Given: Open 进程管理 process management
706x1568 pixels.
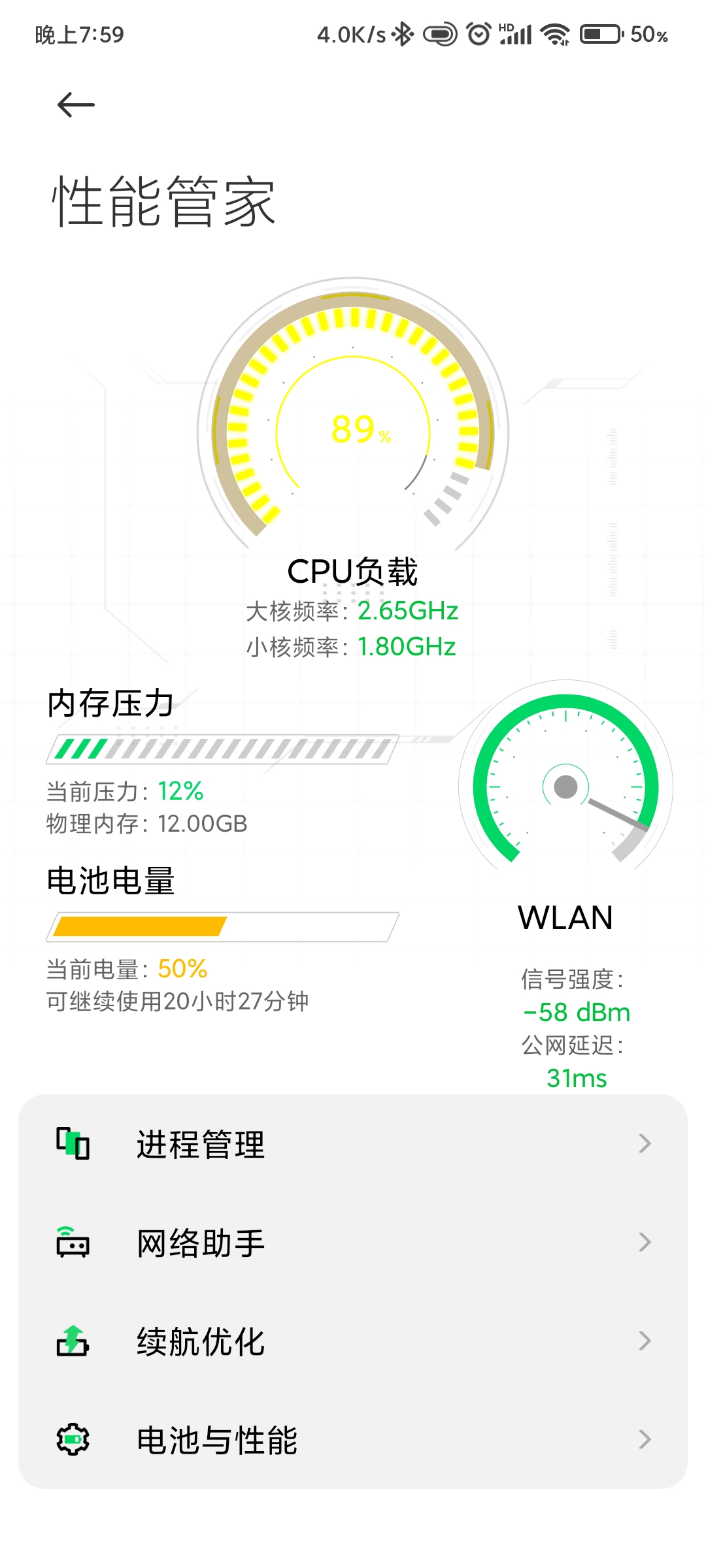Looking at the screenshot, I should click(x=353, y=1144).
